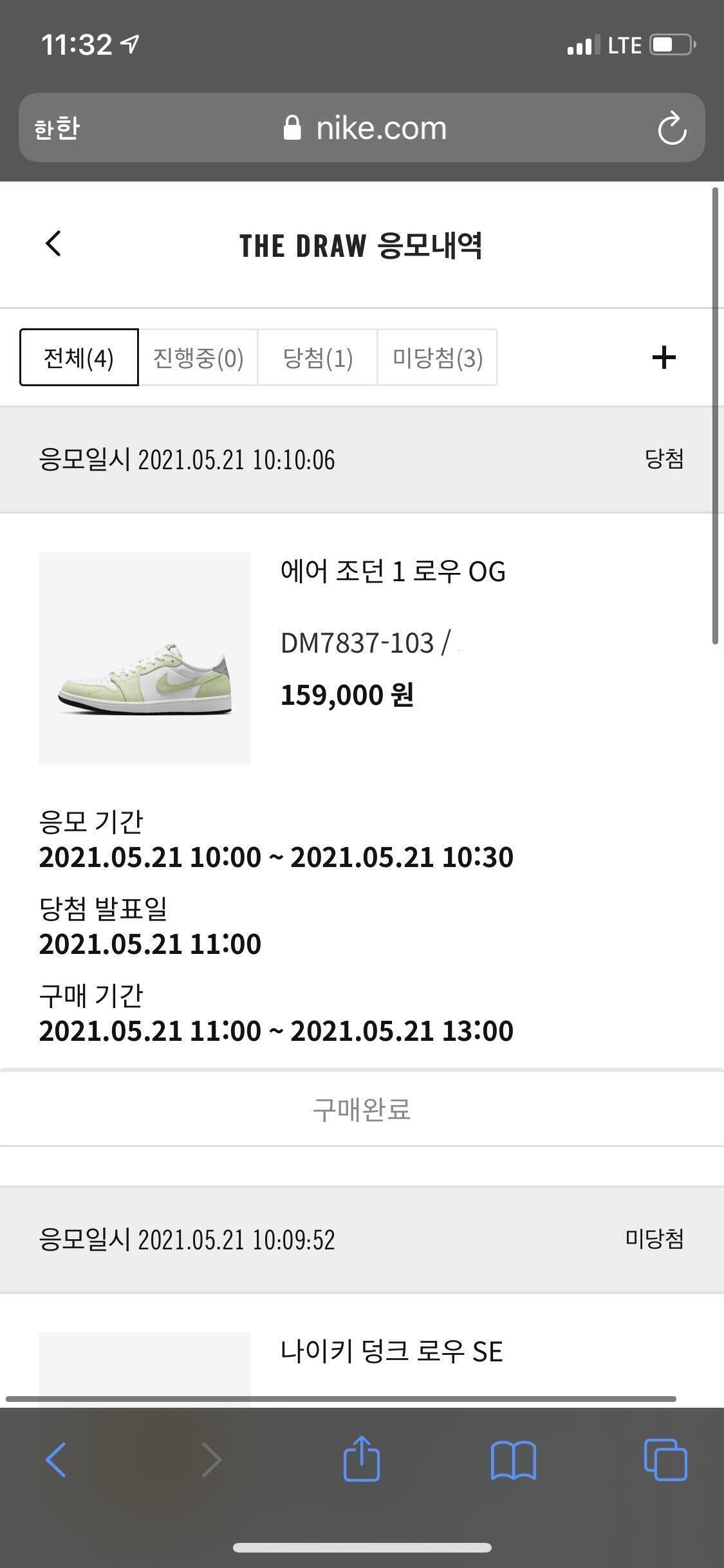Tap the plus icon beside the tabs
This screenshot has width=724, height=1568.
664,357
